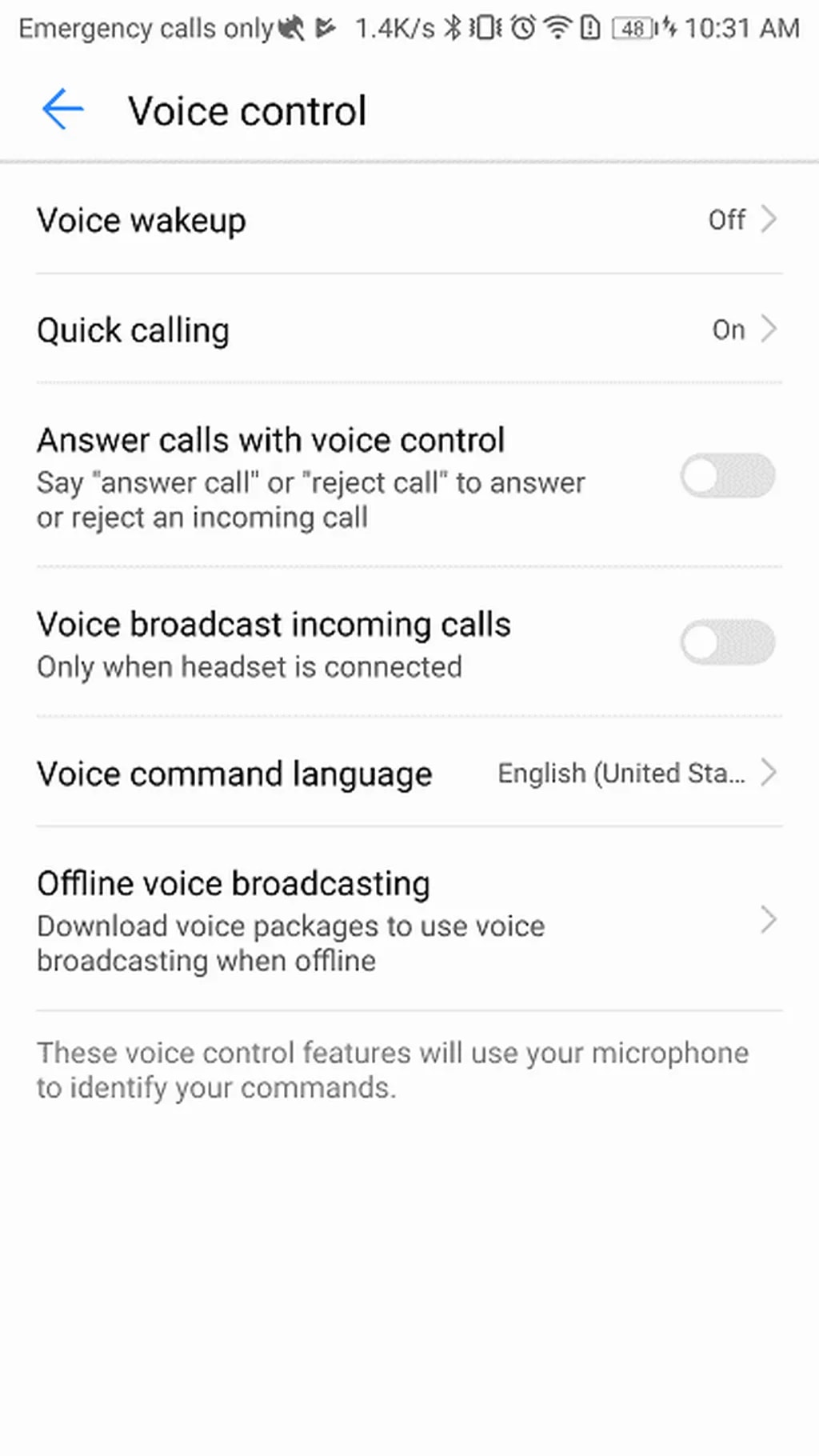Change the Voice command language
Viewport: 819px width, 1456px height.
pyautogui.click(x=408, y=774)
